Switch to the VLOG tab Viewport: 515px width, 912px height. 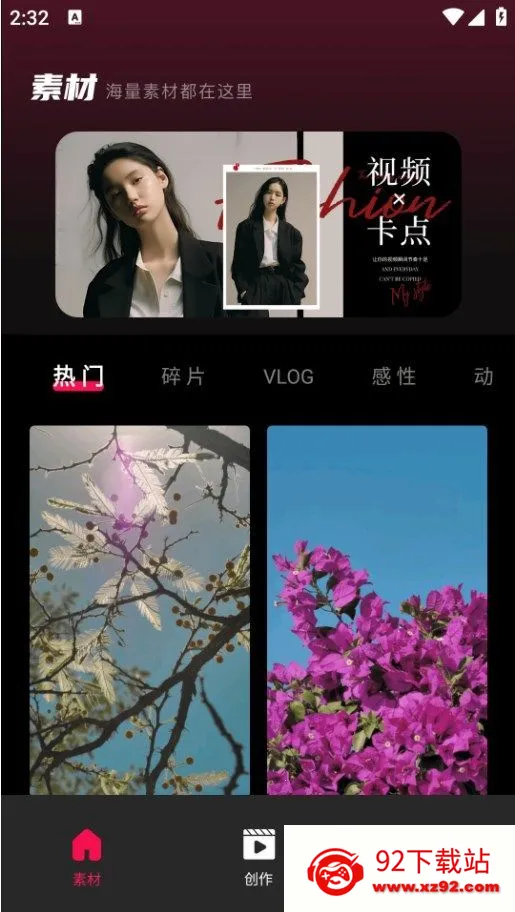pos(289,376)
